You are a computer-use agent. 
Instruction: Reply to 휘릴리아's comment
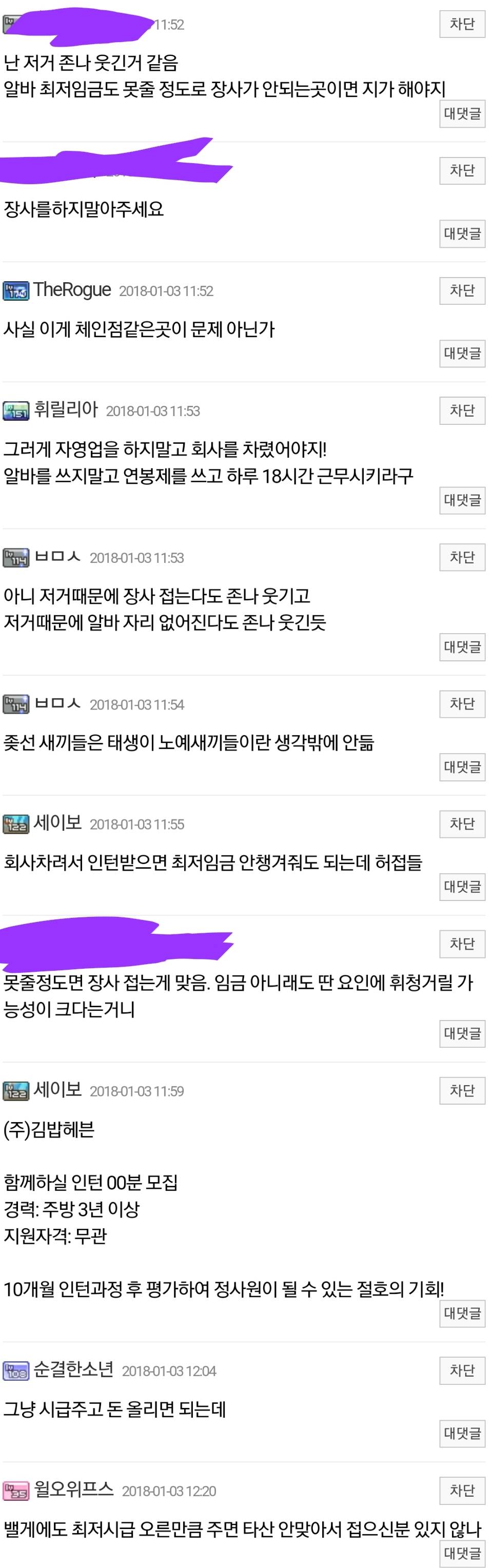462,500
